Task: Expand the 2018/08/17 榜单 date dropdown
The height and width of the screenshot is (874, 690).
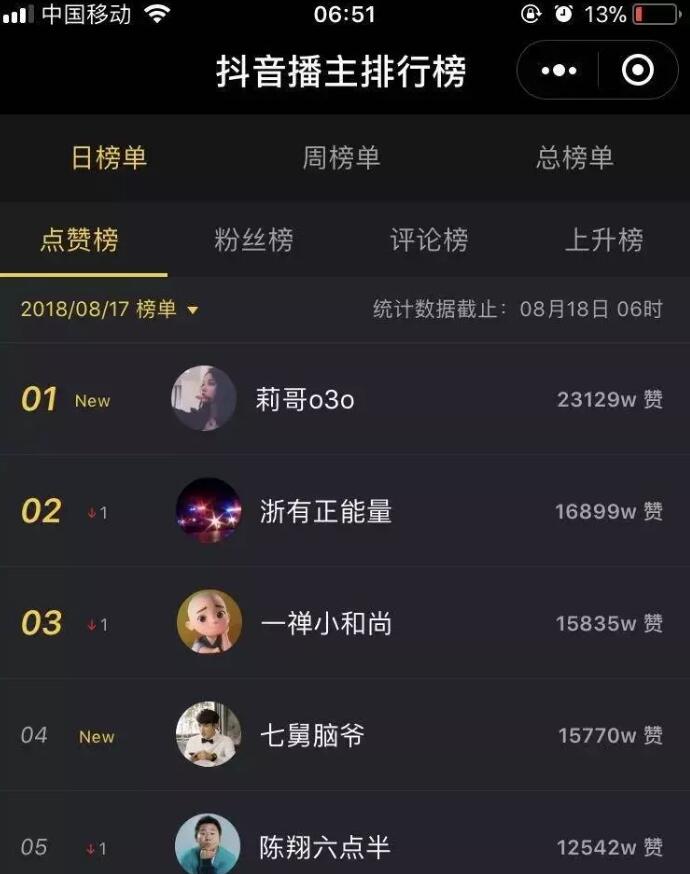Action: [x=110, y=310]
